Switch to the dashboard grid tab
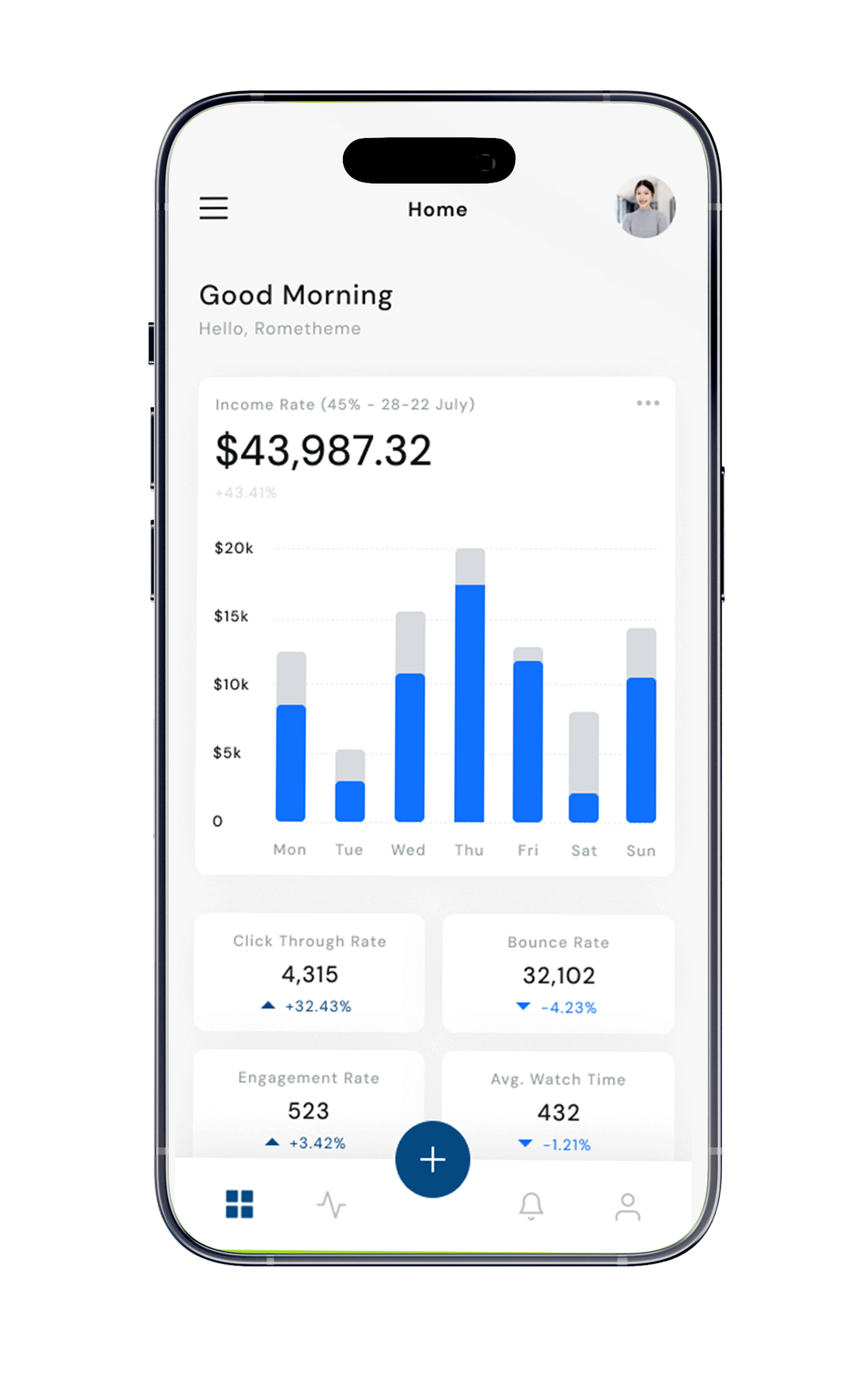 [x=239, y=1204]
